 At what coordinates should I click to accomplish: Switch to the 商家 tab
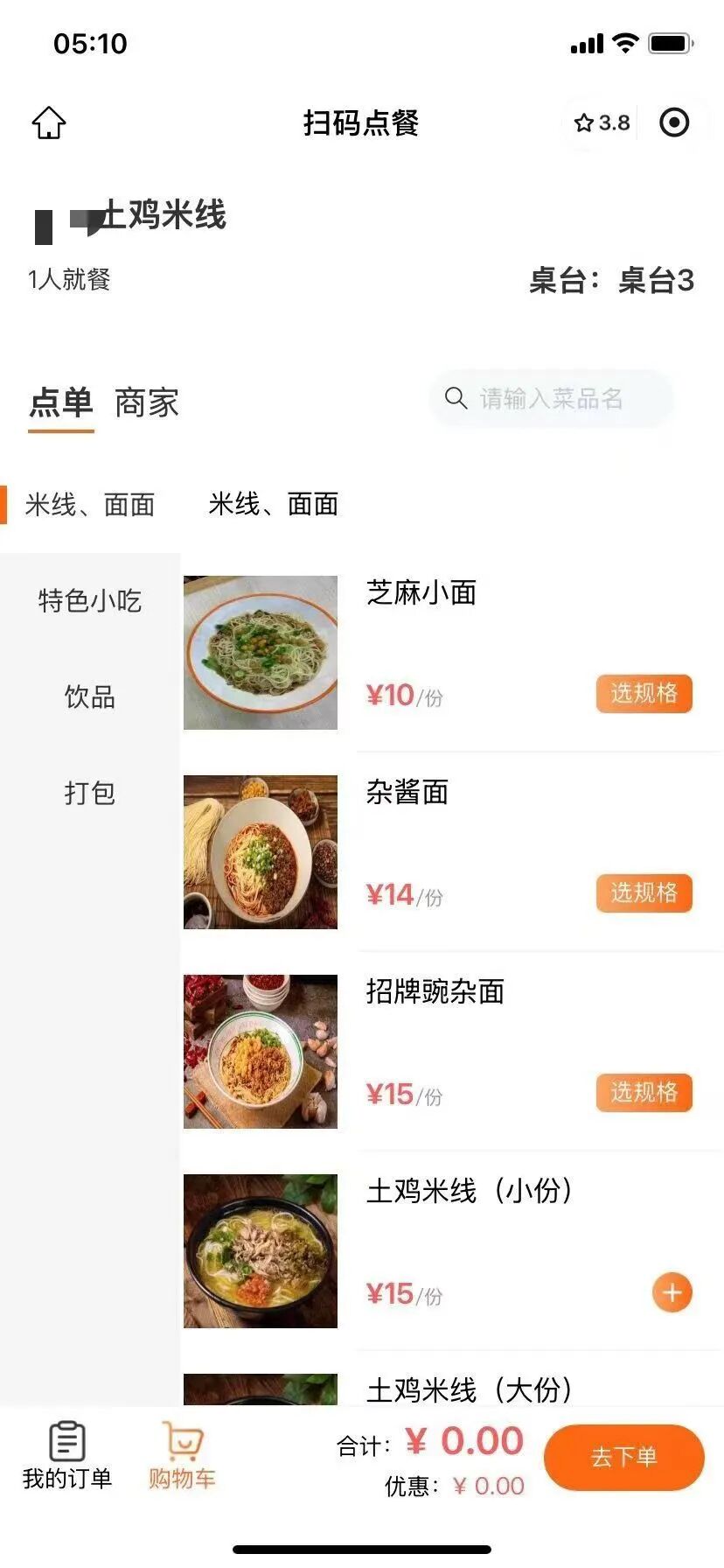click(145, 403)
